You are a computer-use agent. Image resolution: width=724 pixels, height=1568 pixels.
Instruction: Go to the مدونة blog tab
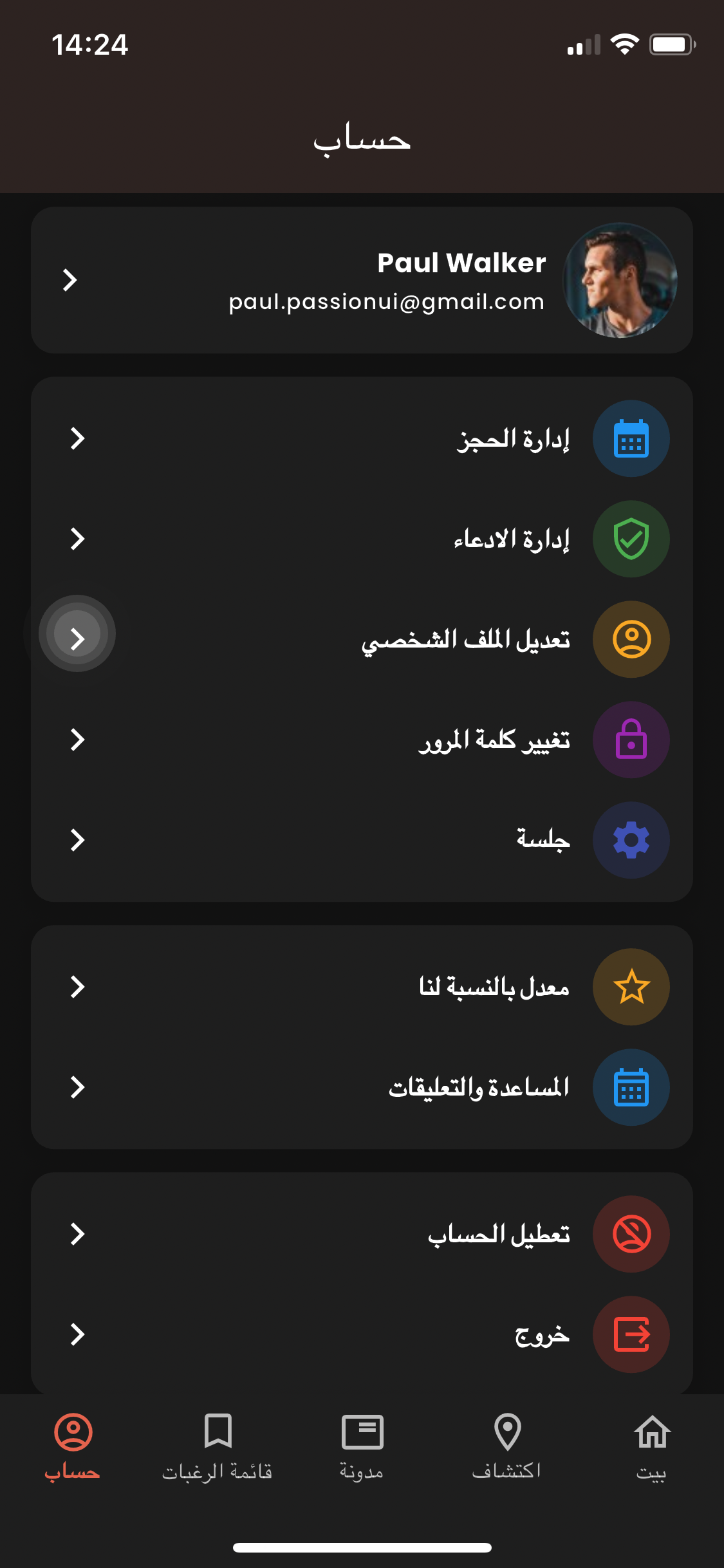point(362,1446)
